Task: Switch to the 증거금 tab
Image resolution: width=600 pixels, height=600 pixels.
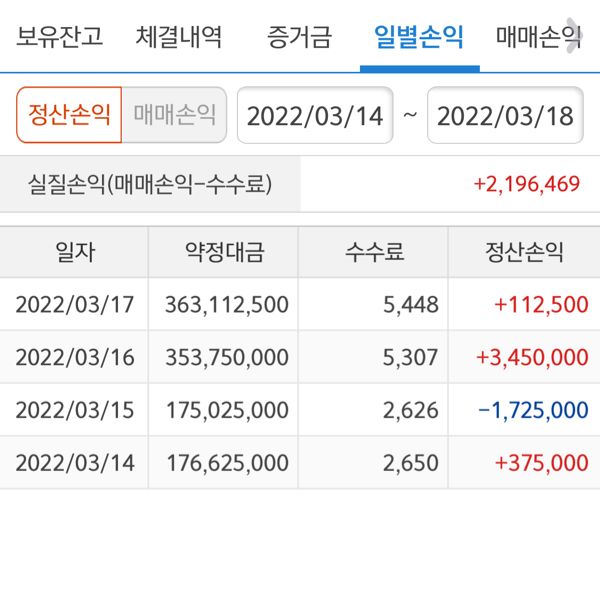Action: pyautogui.click(x=298, y=38)
